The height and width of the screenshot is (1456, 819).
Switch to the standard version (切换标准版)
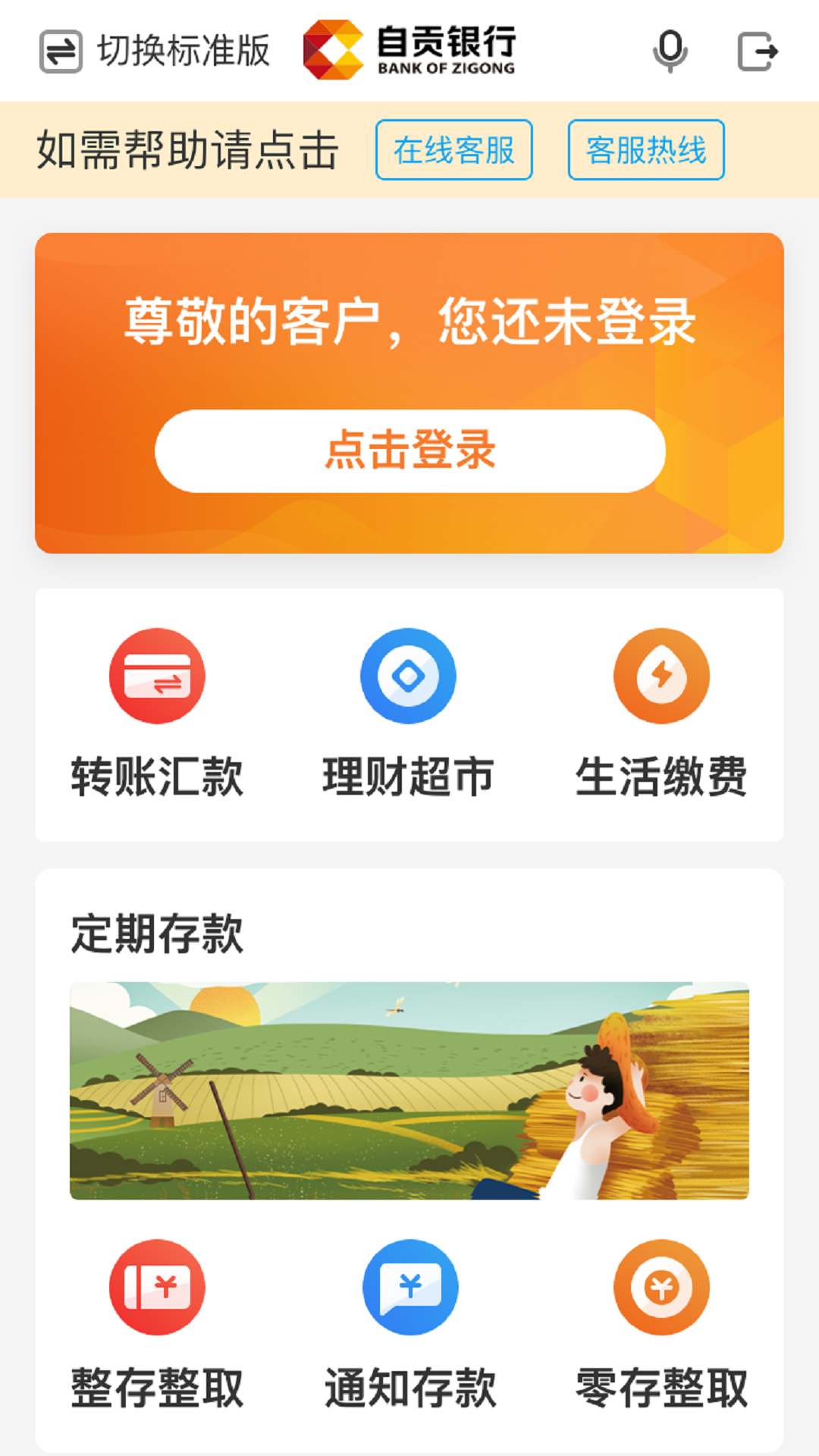click(155, 52)
